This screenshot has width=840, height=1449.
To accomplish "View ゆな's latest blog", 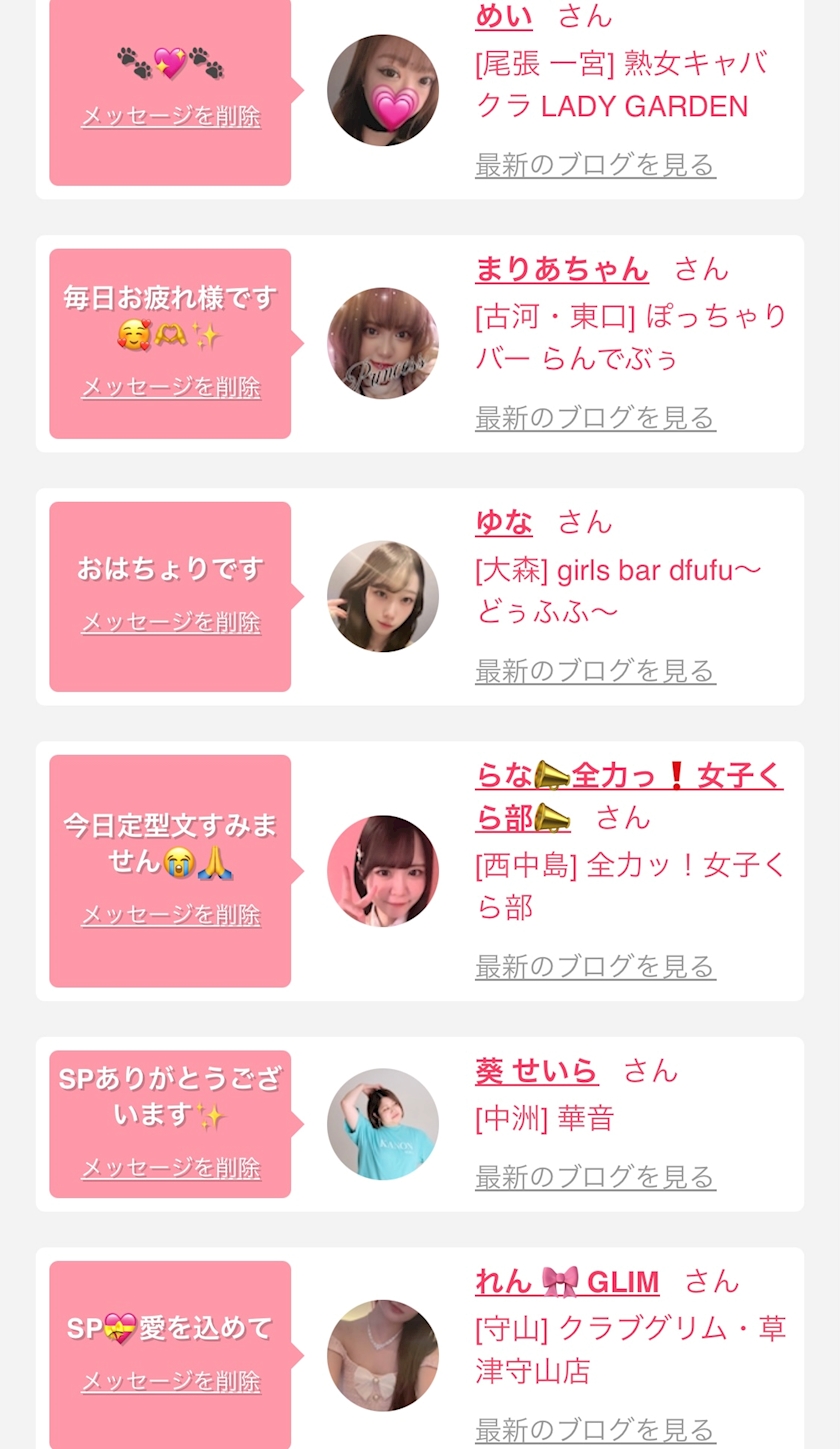I will [595, 671].
